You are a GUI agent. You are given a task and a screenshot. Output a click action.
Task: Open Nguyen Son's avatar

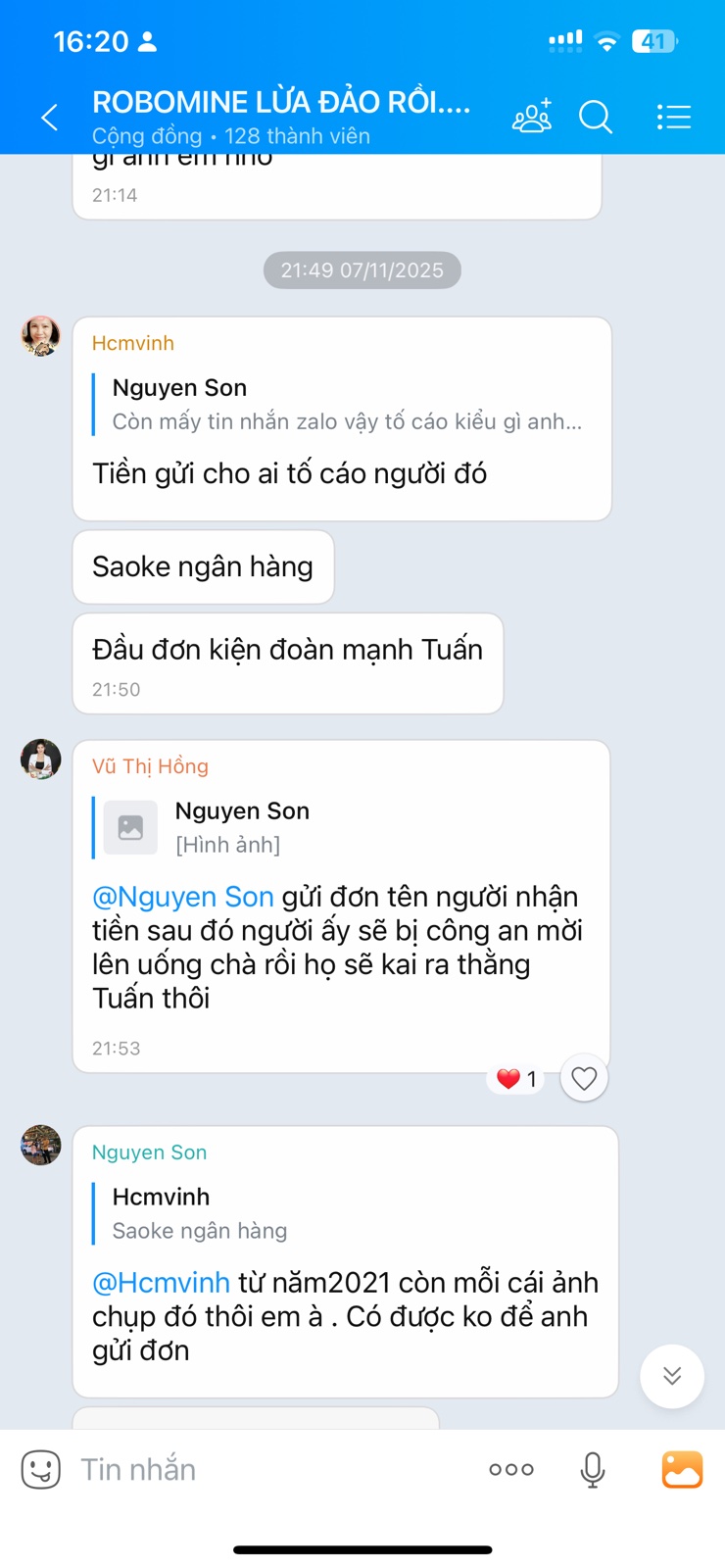point(41,1145)
